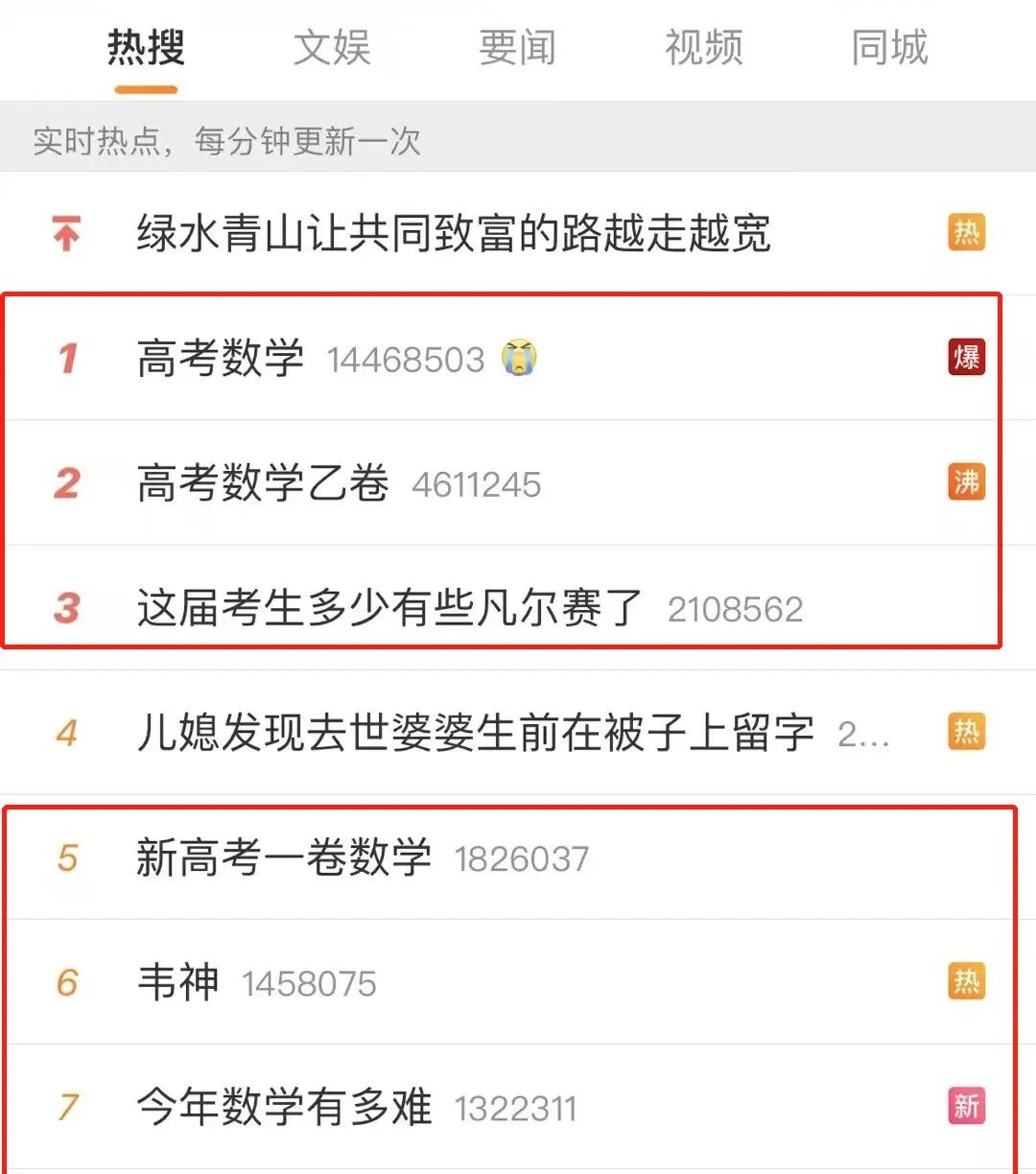View the 今年数学有多难 topic
The image size is (1036, 1174).
(284, 1107)
